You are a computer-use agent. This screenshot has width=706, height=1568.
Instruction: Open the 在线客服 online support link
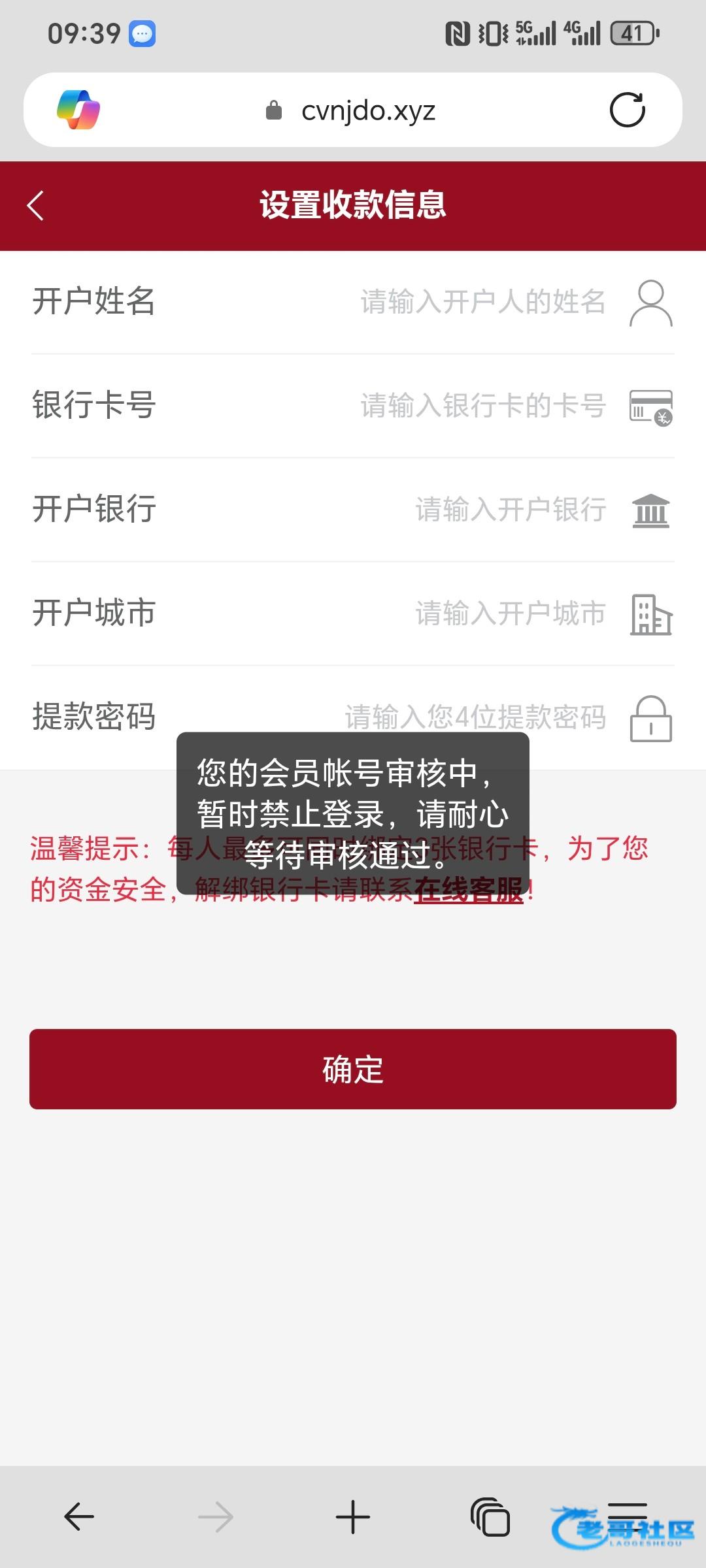coord(469,890)
